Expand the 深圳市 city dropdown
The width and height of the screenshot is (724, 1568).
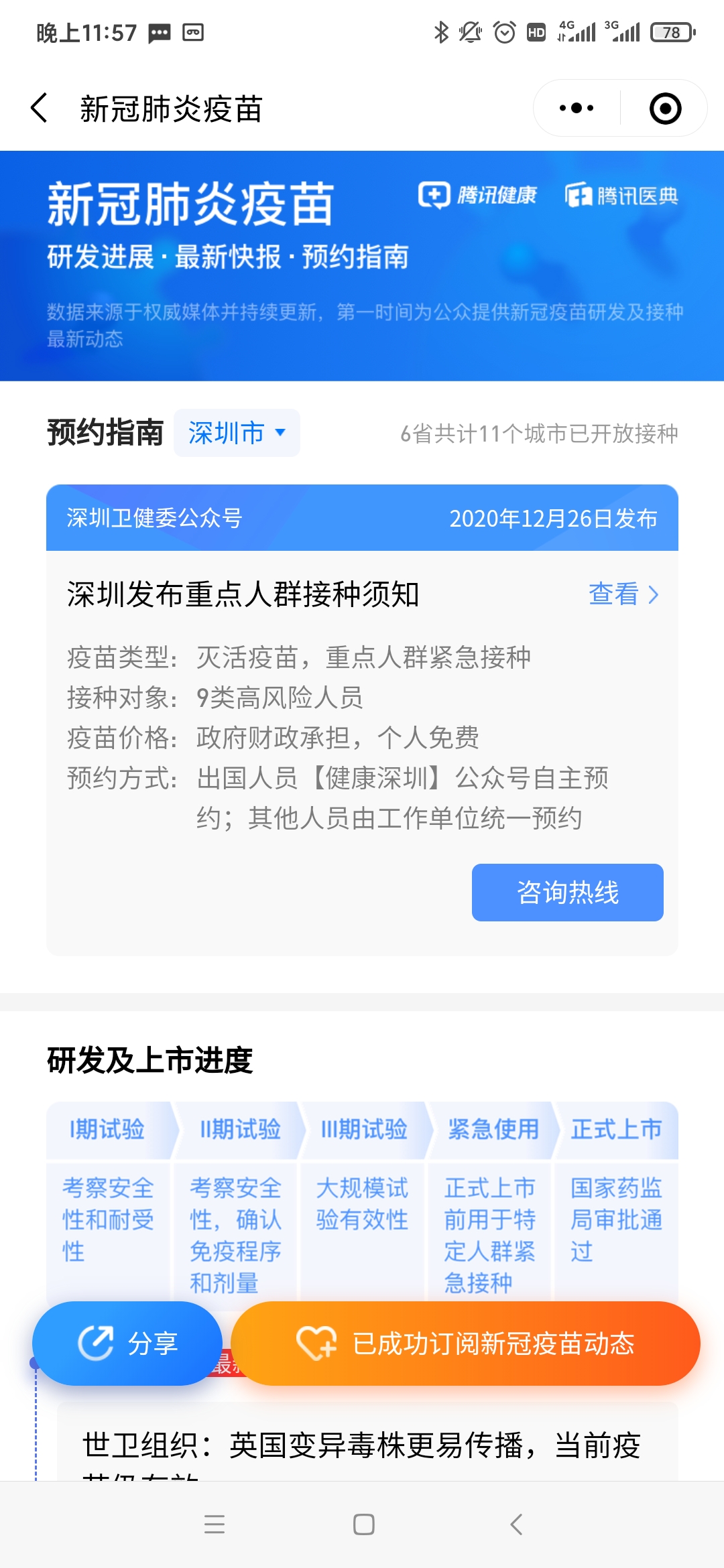[237, 433]
